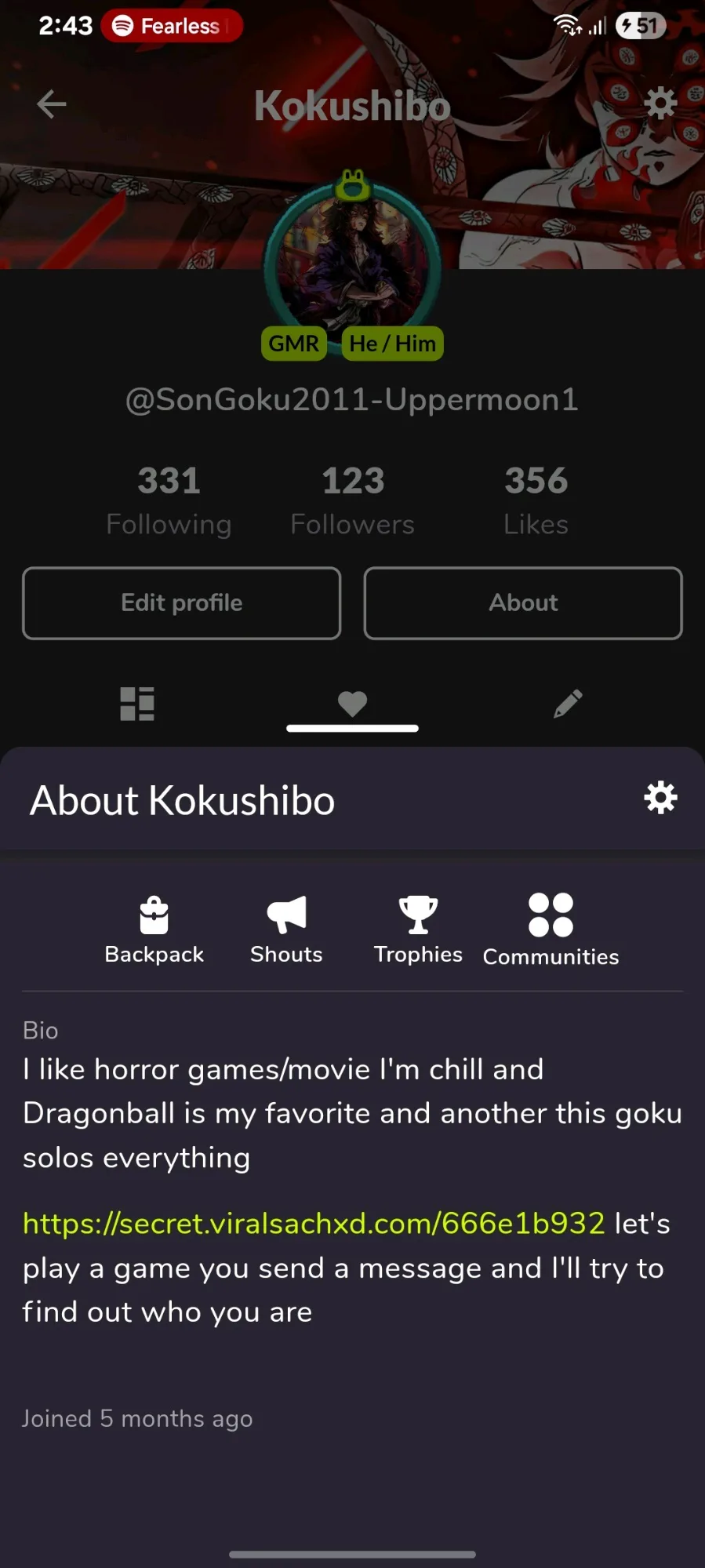Open the Backpack section
This screenshot has width=705, height=1568.
tap(154, 930)
